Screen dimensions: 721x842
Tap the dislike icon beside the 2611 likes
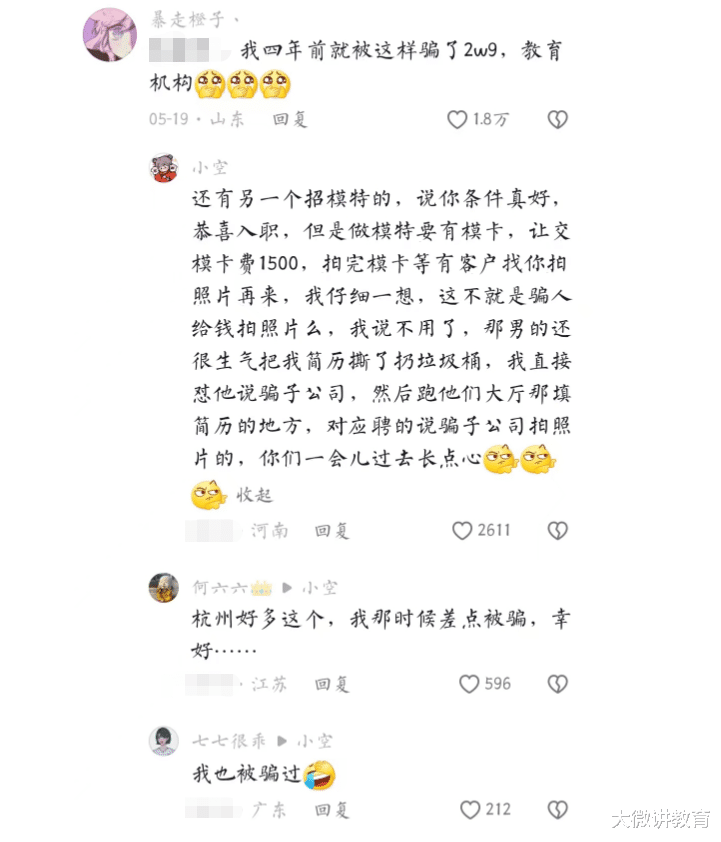pyautogui.click(x=557, y=531)
